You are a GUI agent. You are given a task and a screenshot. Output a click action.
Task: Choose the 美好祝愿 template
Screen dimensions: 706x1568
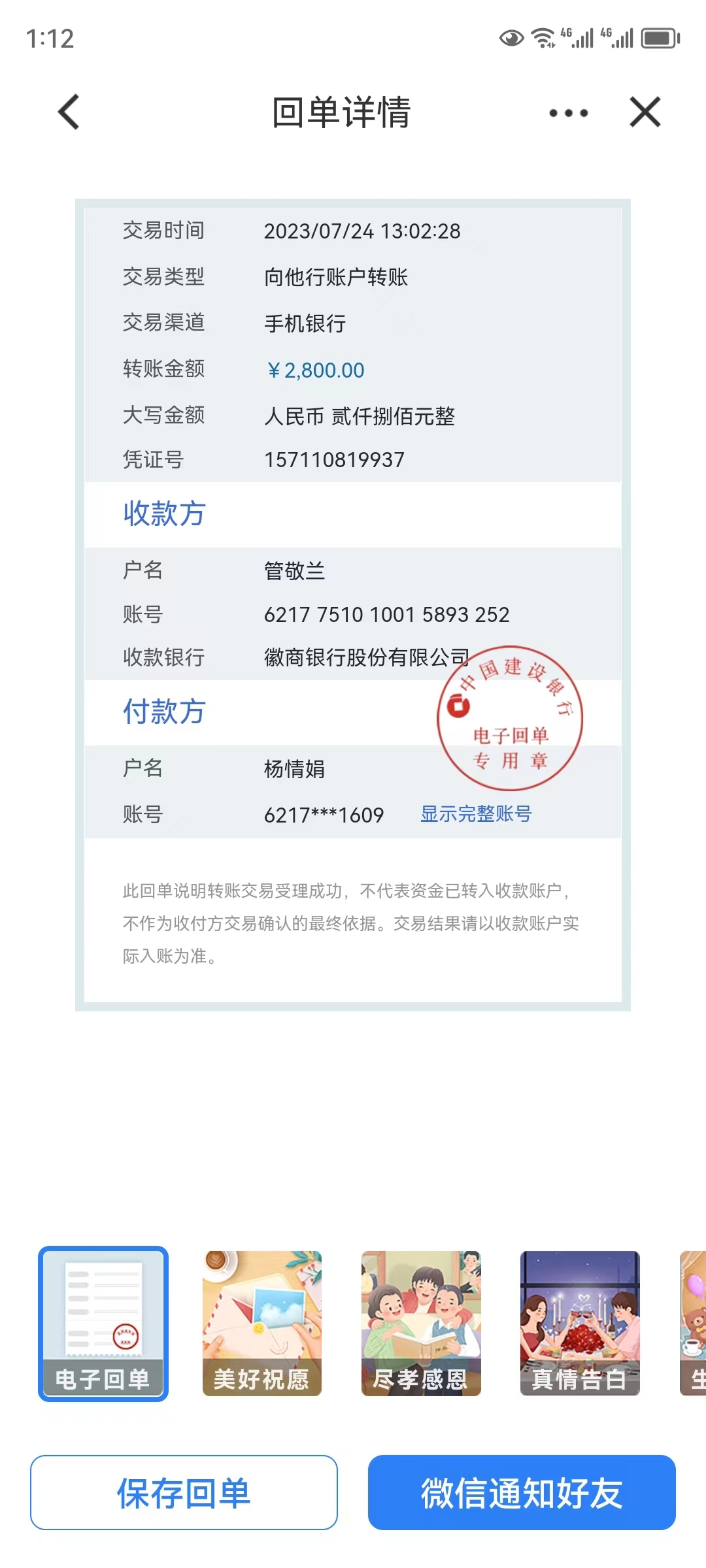[262, 1324]
